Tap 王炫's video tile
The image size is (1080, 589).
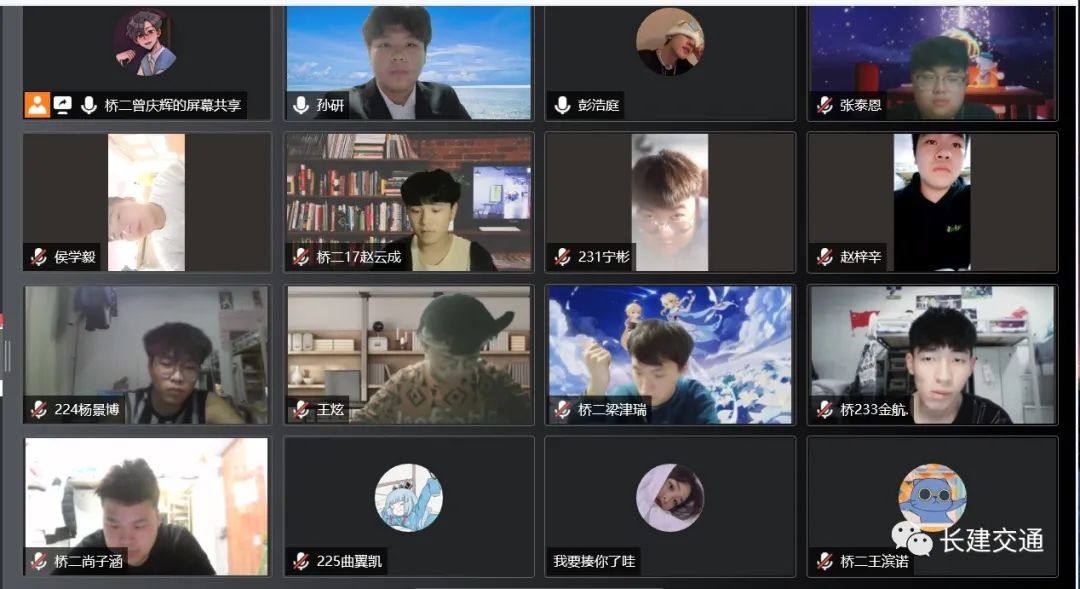pos(409,354)
